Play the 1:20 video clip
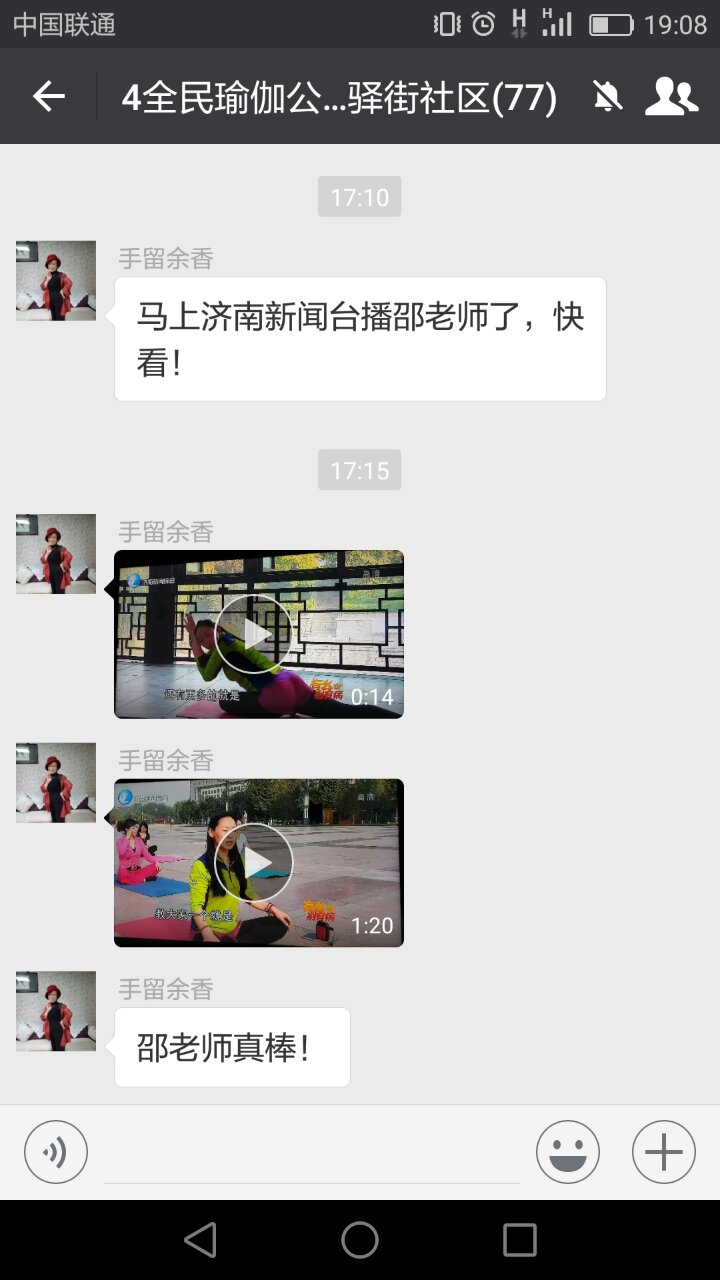 point(254,862)
